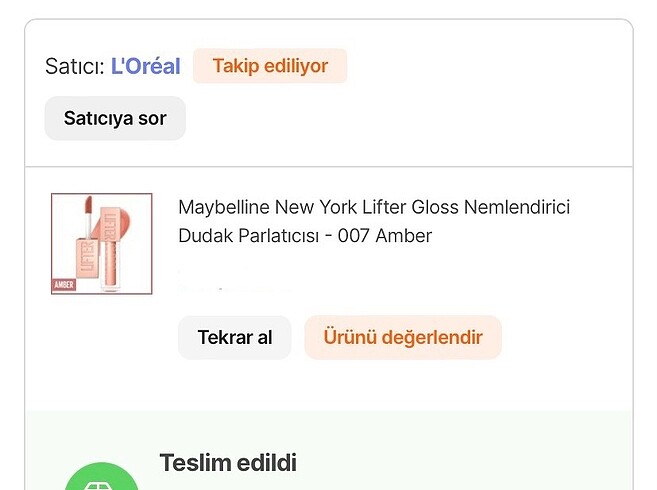
Task: Open the L'Oréal seller page
Action: pyautogui.click(x=145, y=67)
